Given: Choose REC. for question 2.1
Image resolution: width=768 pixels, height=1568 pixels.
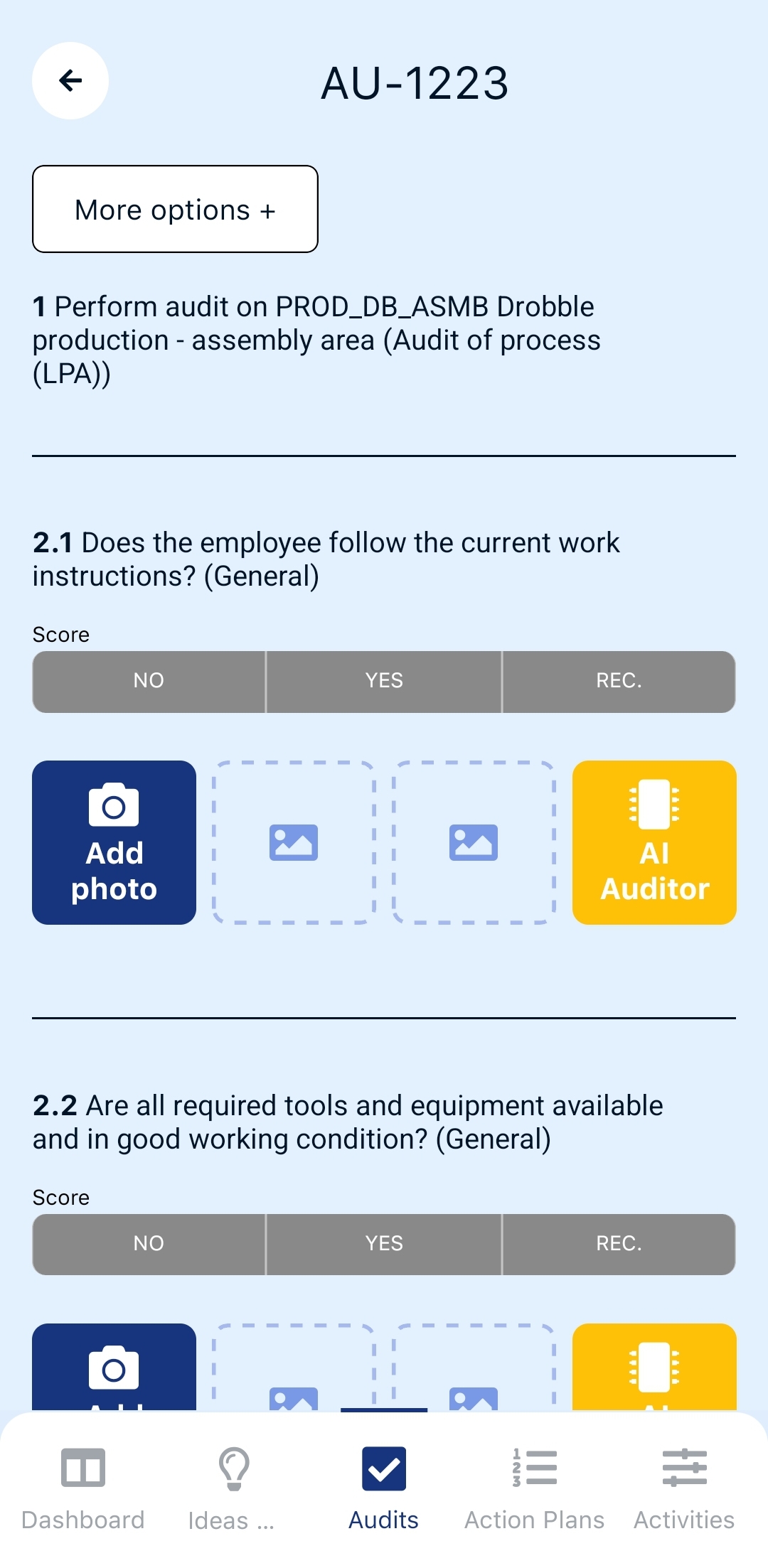Looking at the screenshot, I should point(619,681).
